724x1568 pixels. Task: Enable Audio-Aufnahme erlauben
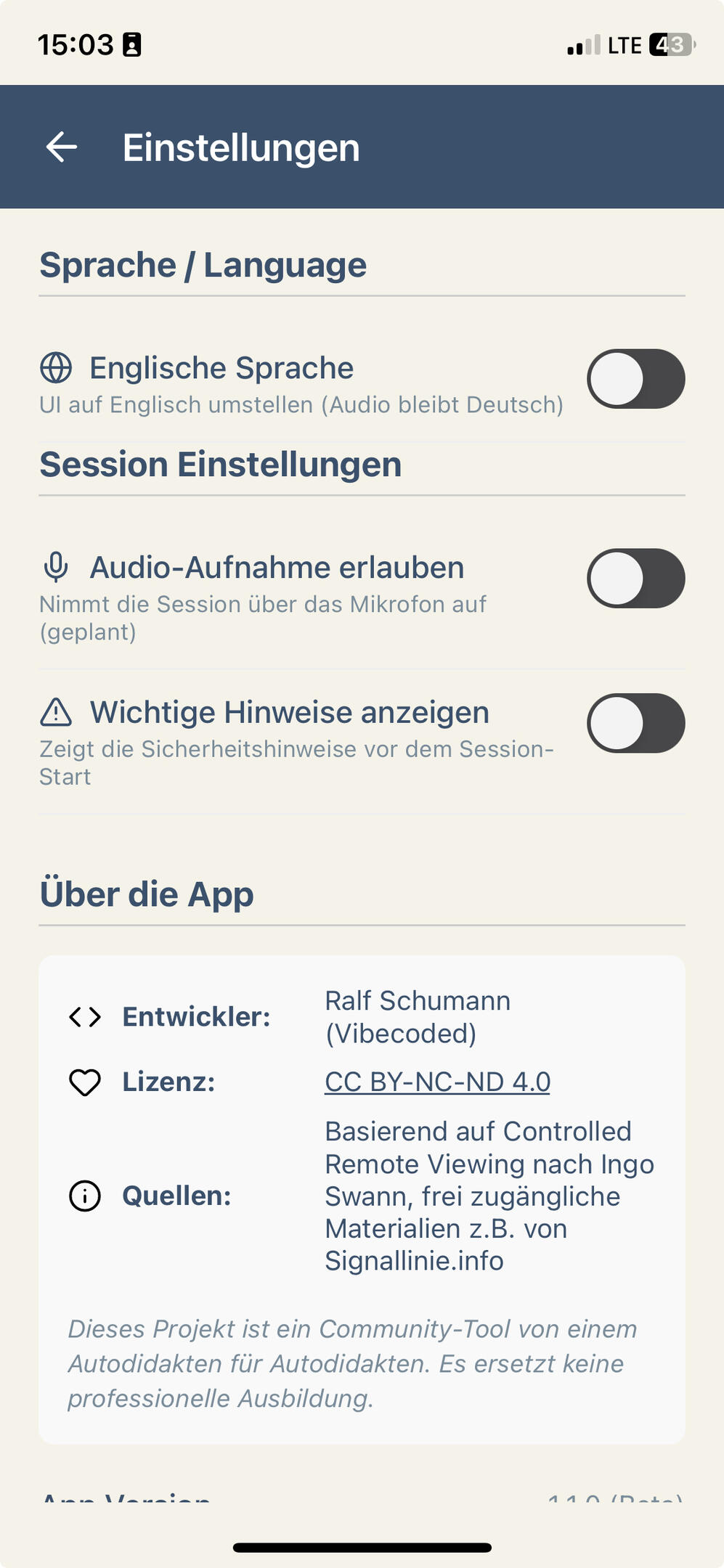(x=635, y=579)
